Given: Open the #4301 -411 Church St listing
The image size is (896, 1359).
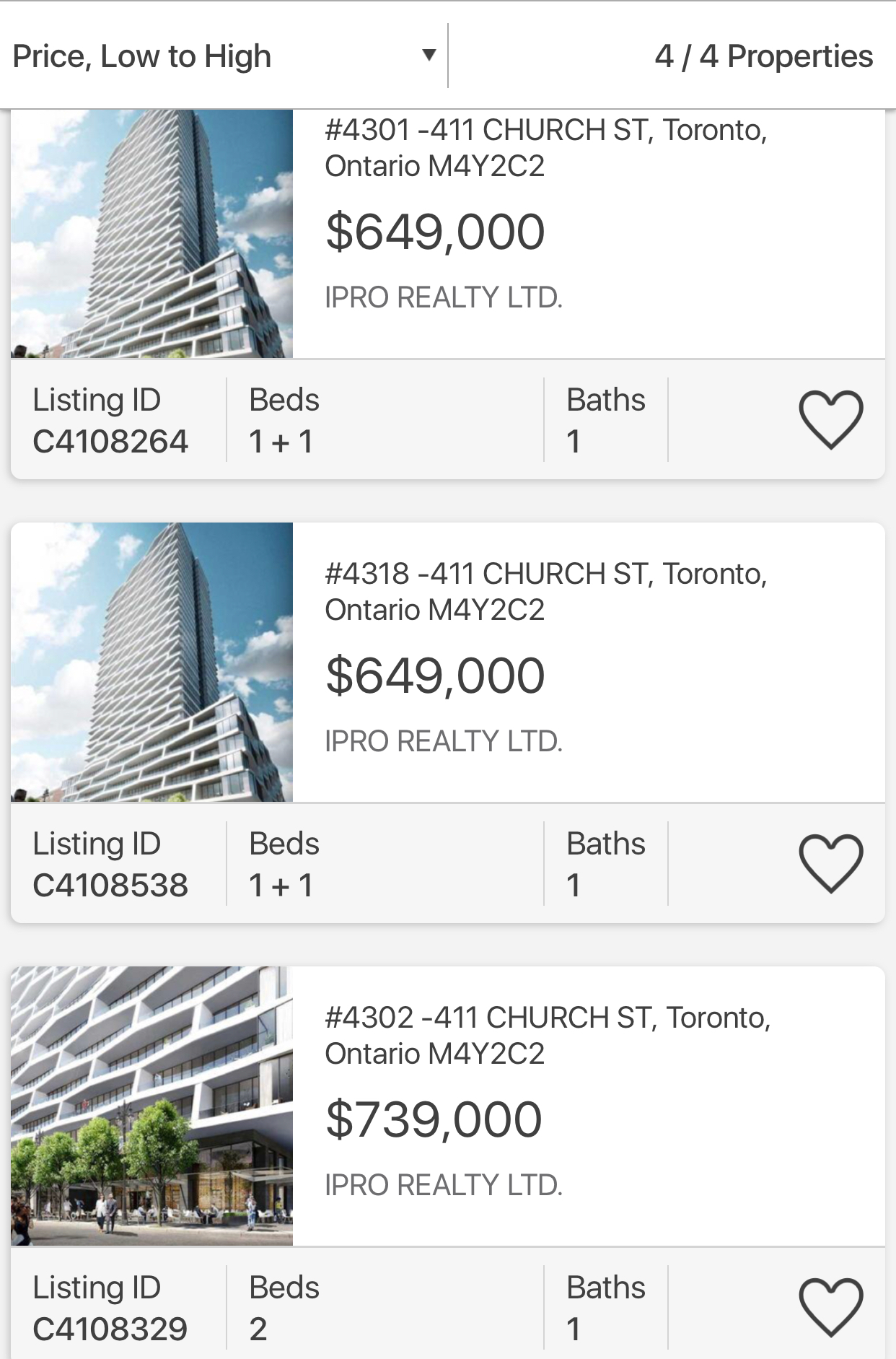Looking at the screenshot, I should click(x=545, y=148).
